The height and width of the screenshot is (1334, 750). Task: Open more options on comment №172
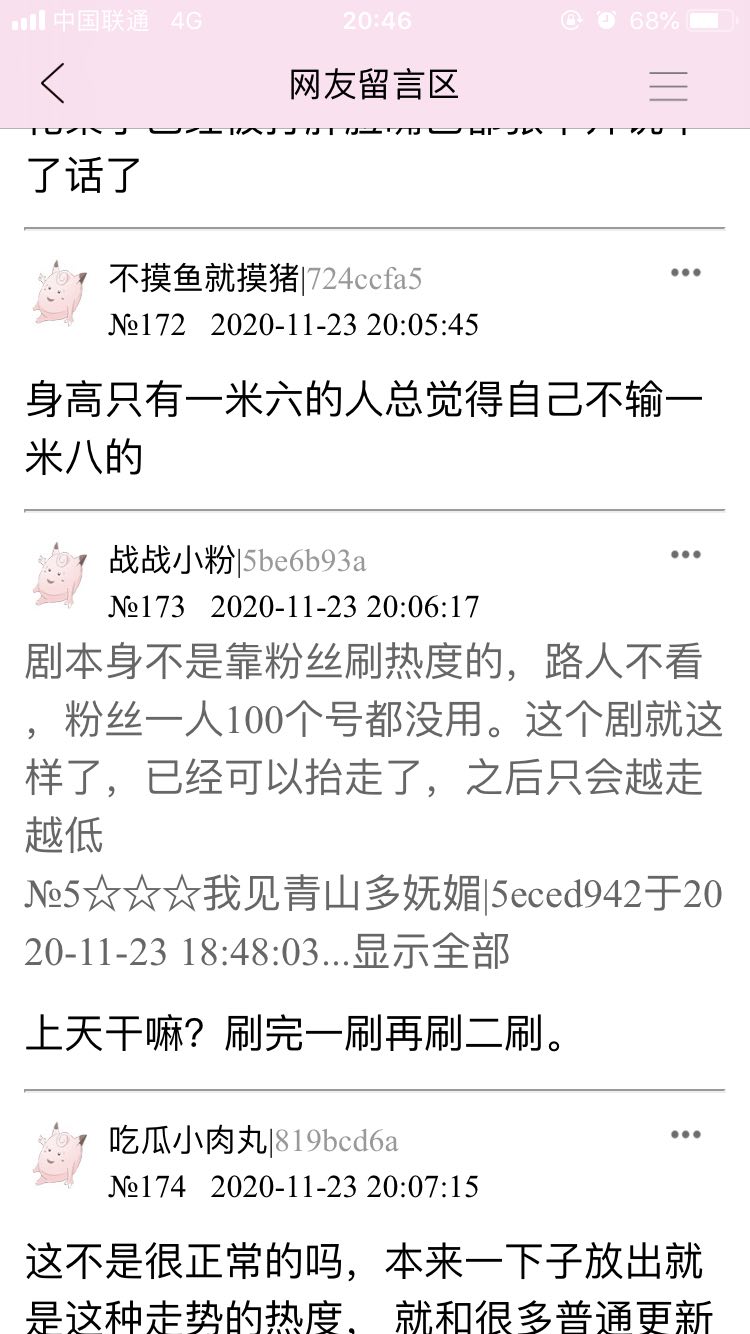pyautogui.click(x=685, y=273)
